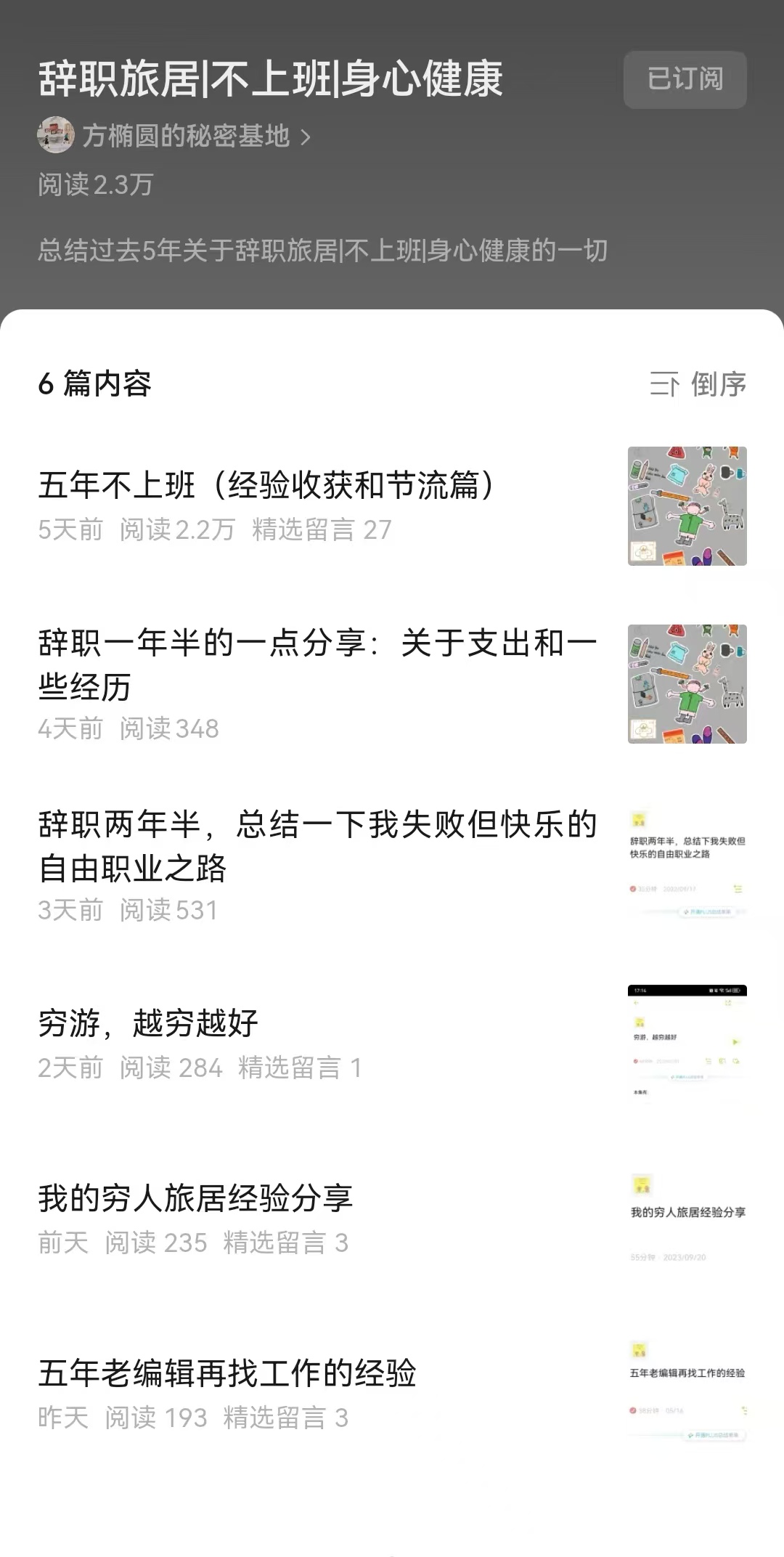Viewport: 784px width, 1557px height.
Task: Tap the 已订阅 subscribed button
Action: (x=685, y=79)
